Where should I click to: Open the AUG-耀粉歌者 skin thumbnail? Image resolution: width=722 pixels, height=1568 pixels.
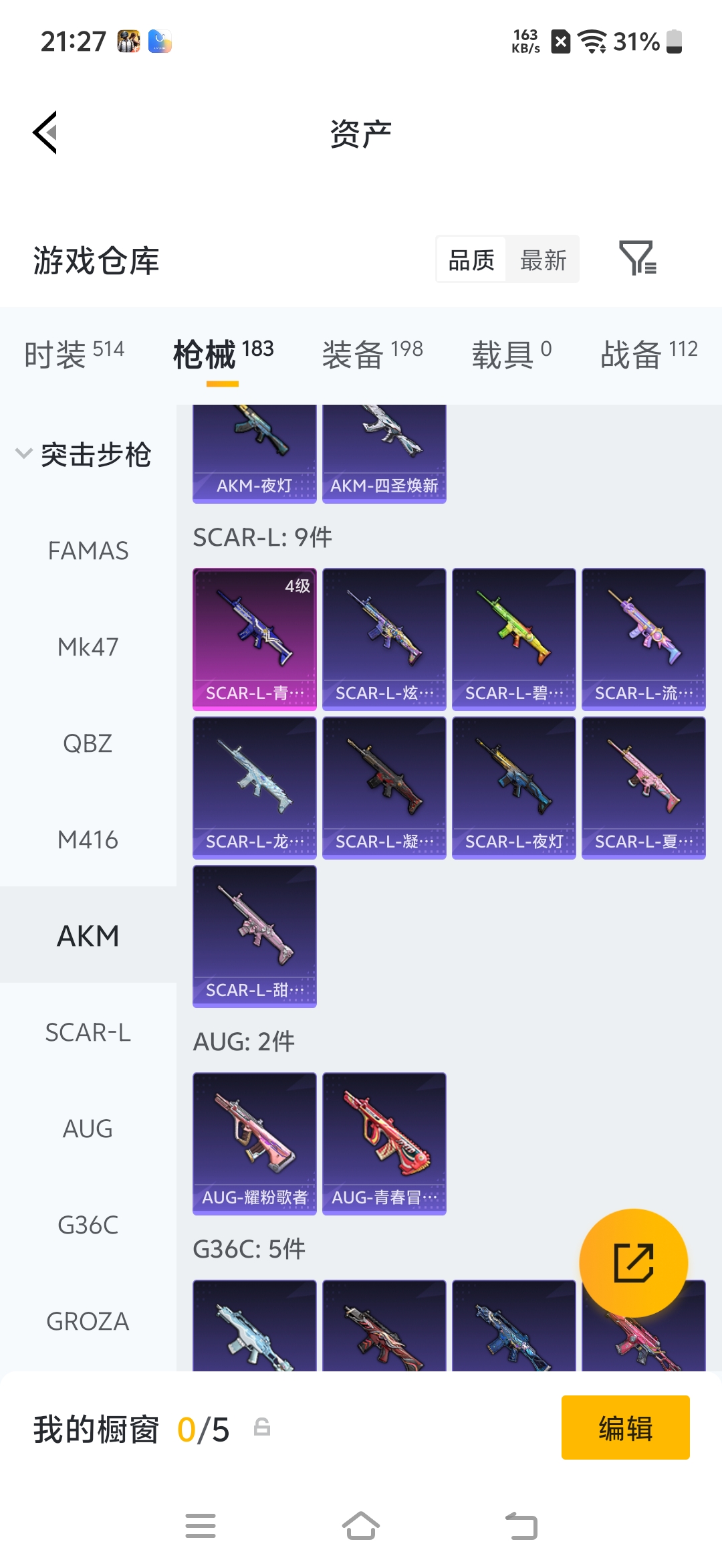point(255,1144)
